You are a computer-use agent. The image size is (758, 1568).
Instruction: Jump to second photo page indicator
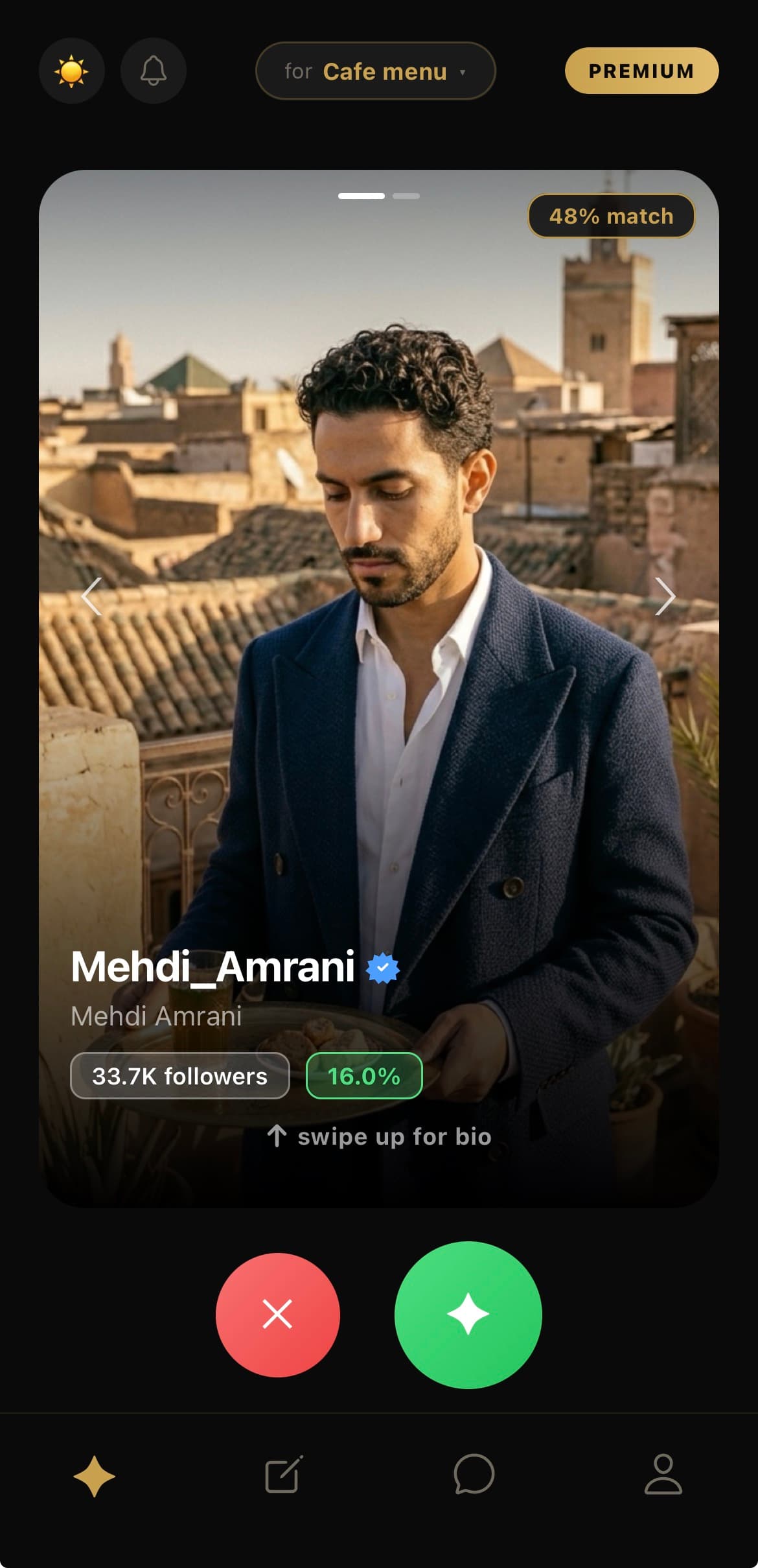tap(406, 196)
